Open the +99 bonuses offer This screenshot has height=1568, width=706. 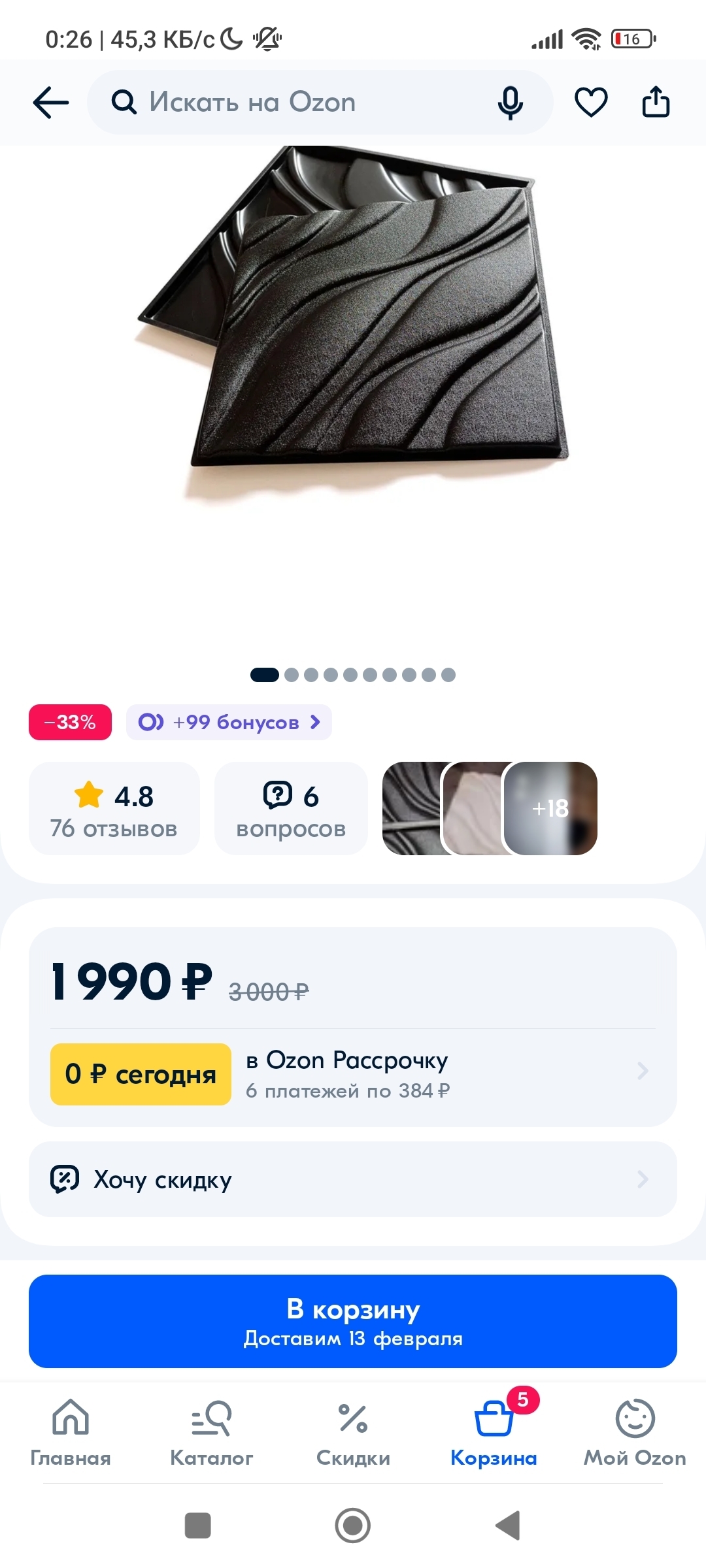click(x=229, y=722)
